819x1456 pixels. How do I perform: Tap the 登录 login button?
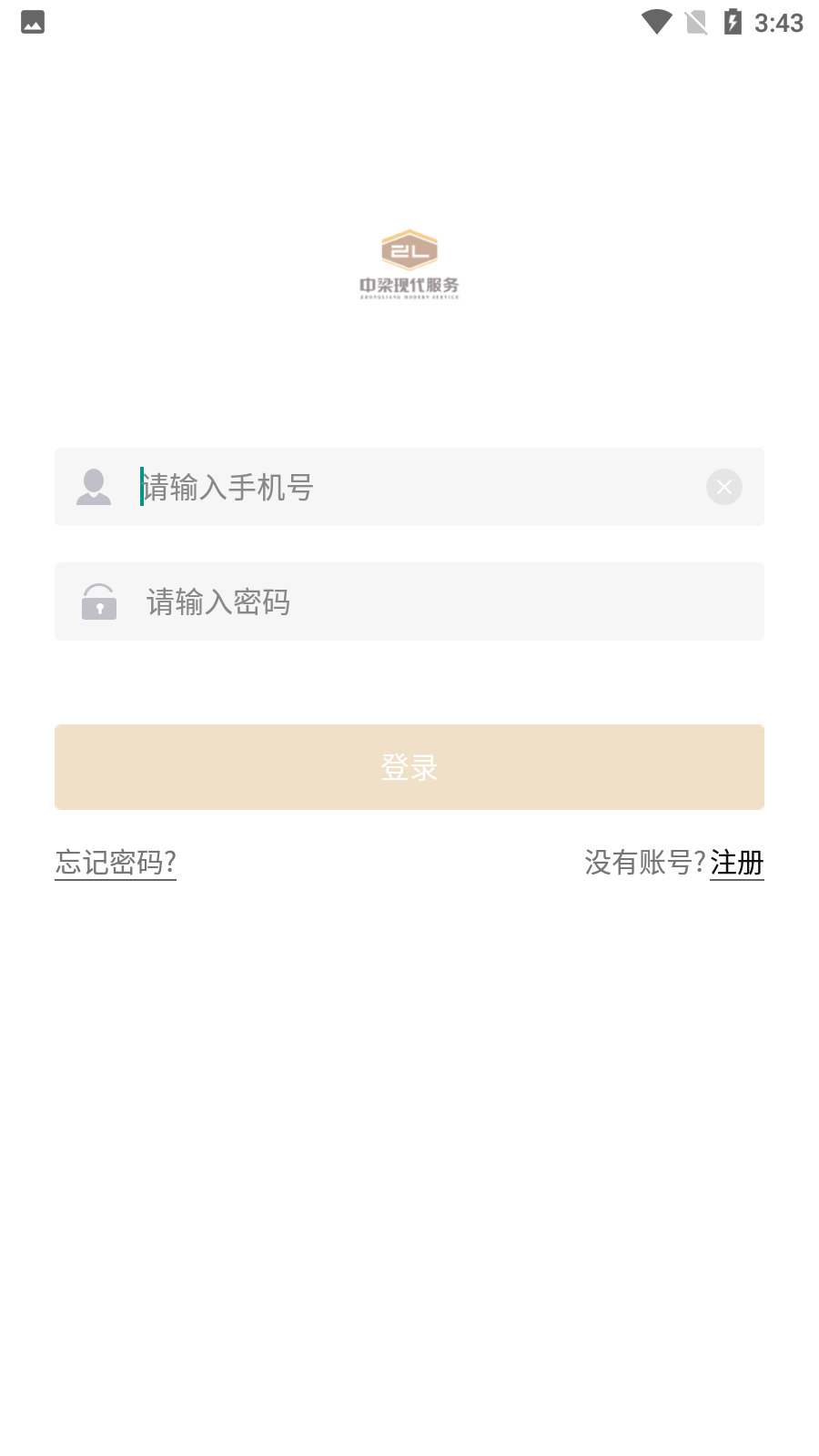click(409, 767)
